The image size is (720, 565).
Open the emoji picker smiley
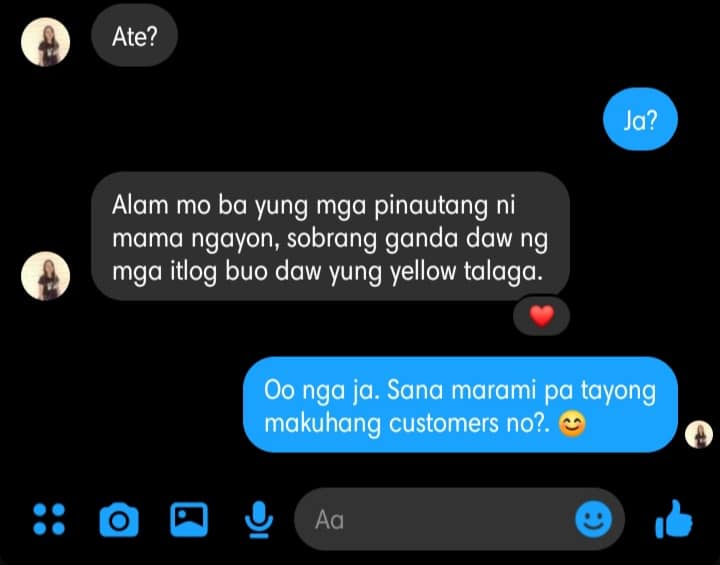(x=593, y=520)
